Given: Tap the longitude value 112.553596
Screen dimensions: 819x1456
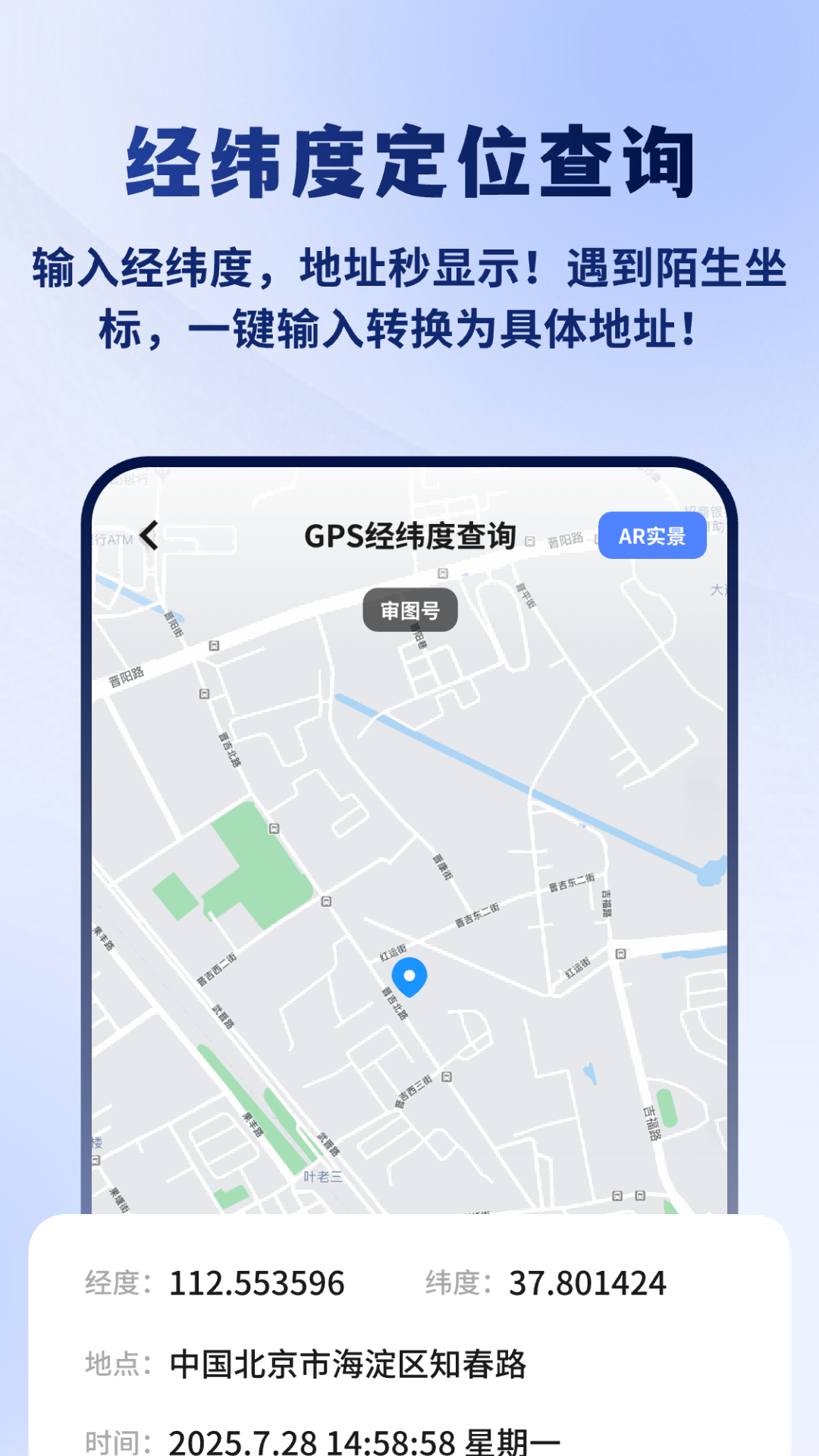Looking at the screenshot, I should 254,1283.
